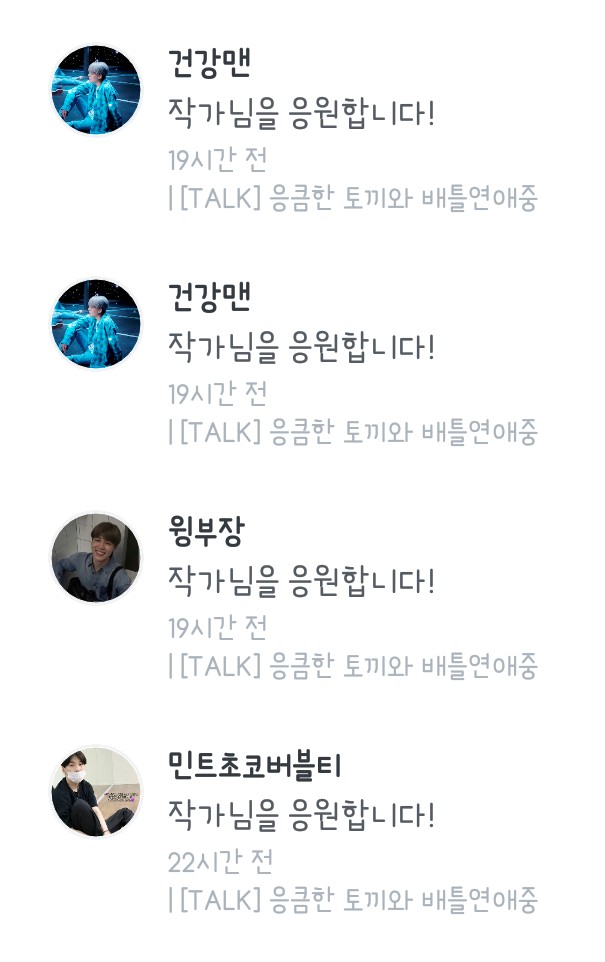Open 윙부장's cheer message row
605x962 pixels.
[x=301, y=580]
